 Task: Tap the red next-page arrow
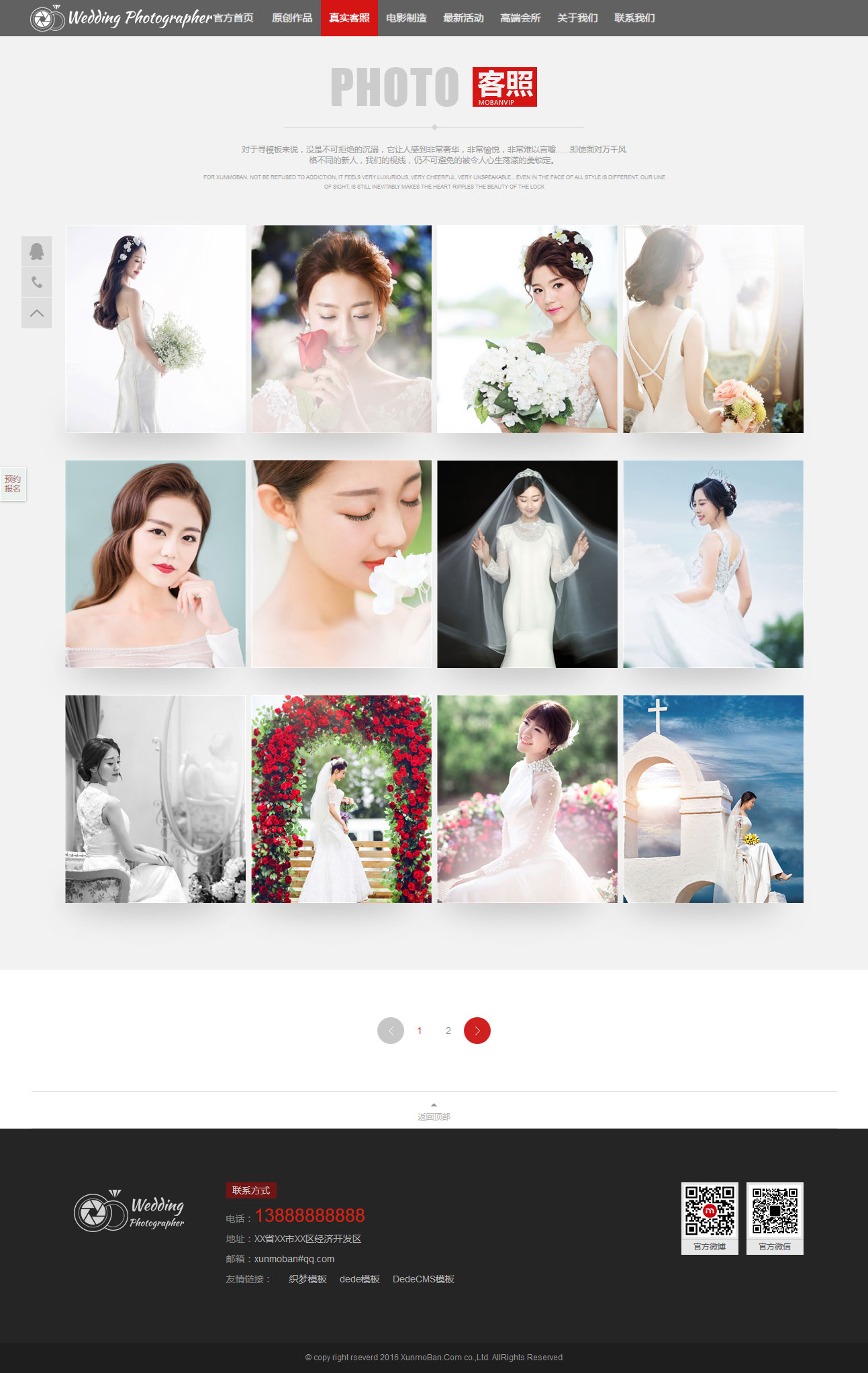pos(477,1031)
